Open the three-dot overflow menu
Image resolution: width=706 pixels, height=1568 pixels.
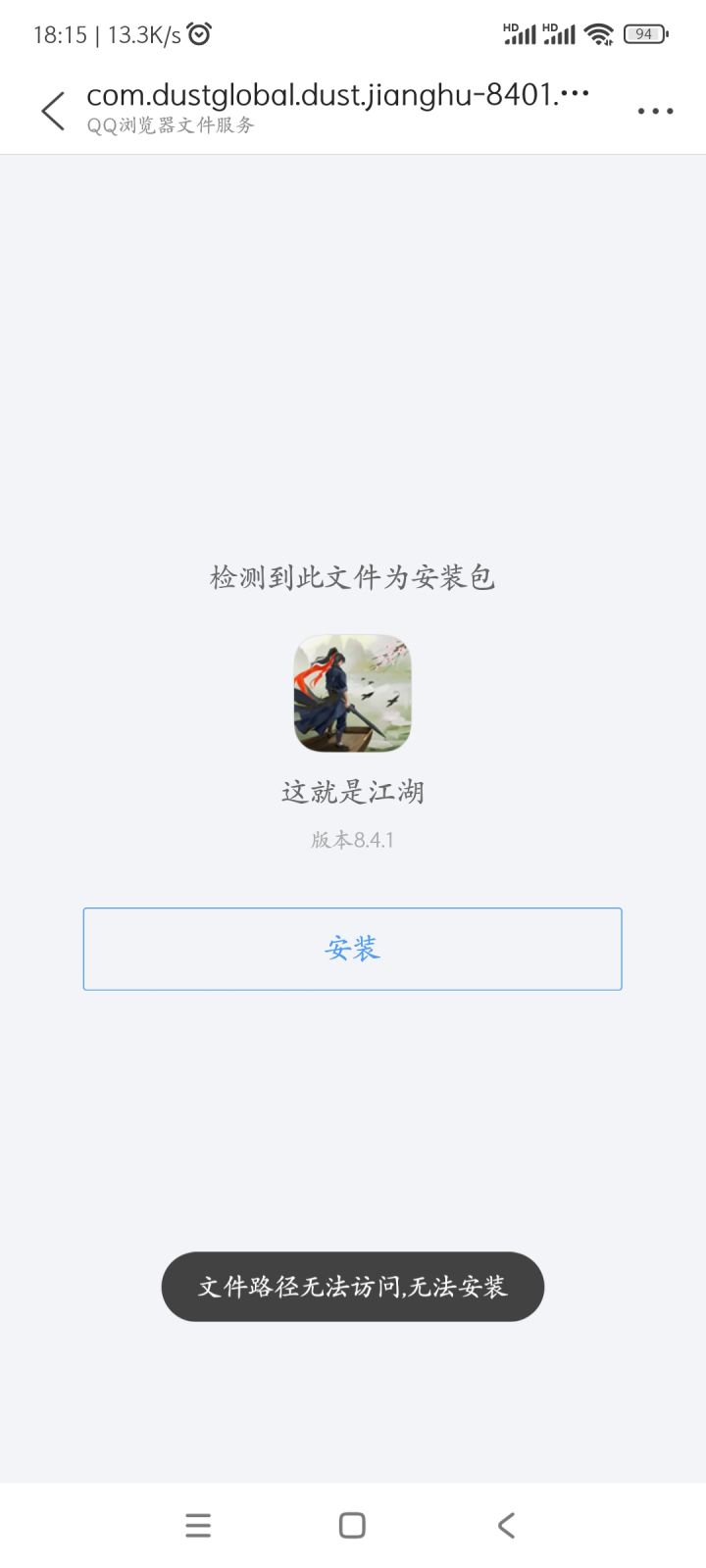pos(654,111)
